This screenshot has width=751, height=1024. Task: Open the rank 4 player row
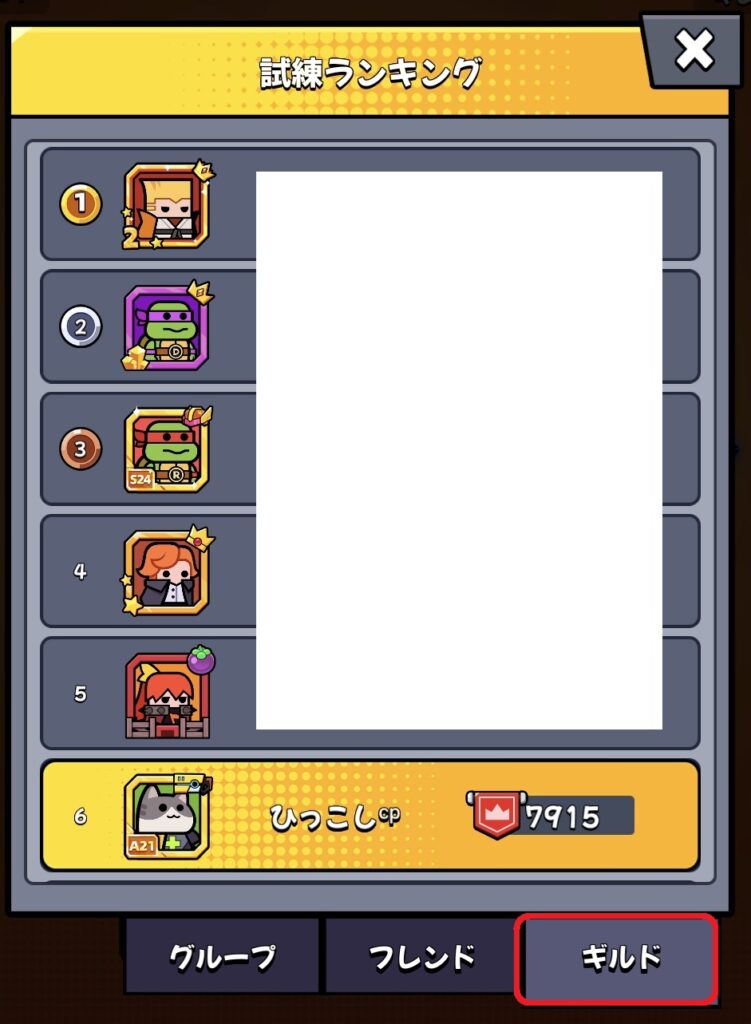(168, 571)
